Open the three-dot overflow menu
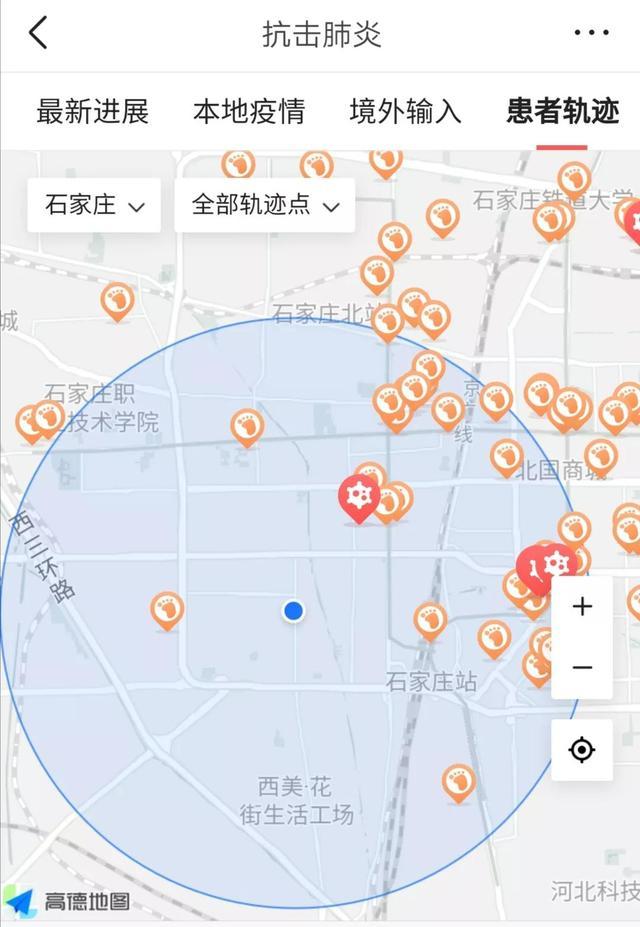 591,33
